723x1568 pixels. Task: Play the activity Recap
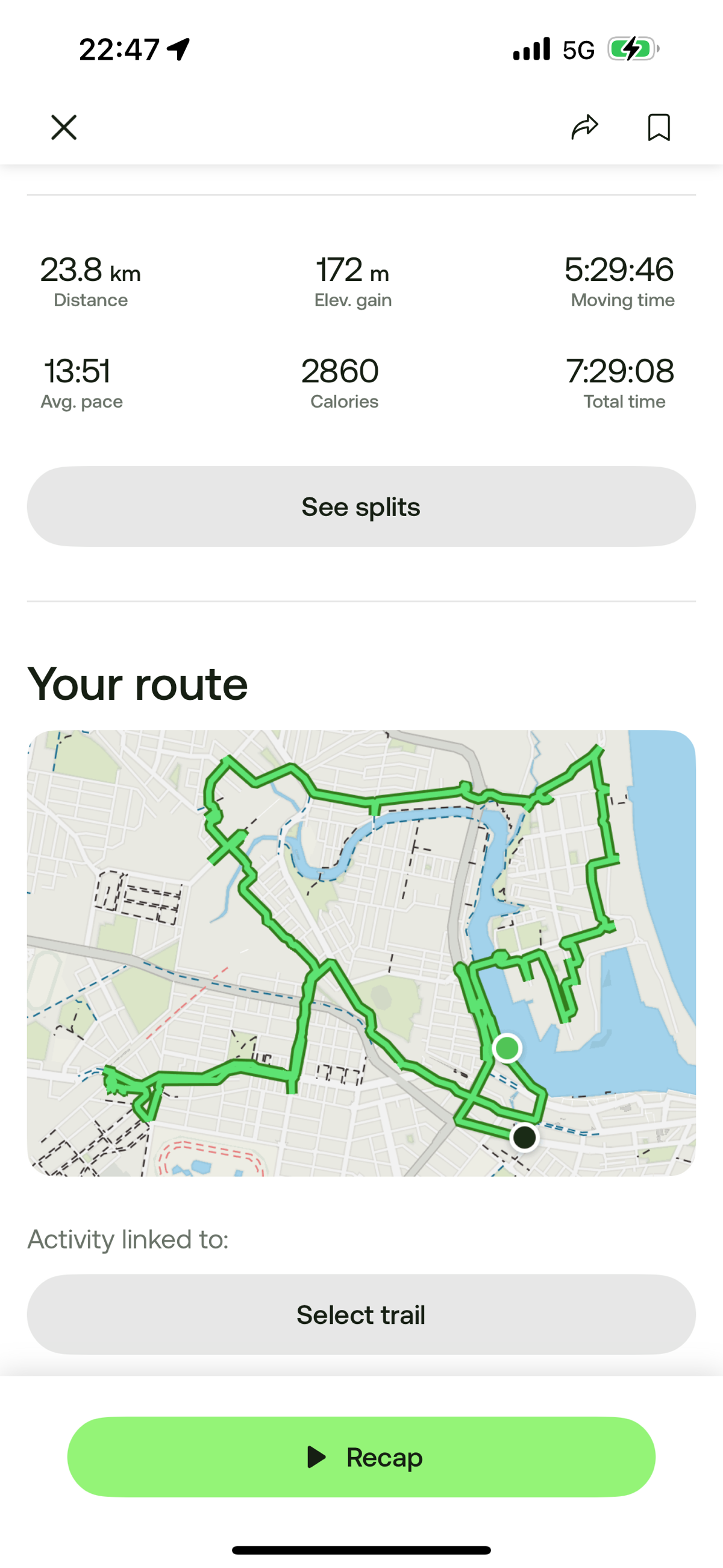(361, 1457)
